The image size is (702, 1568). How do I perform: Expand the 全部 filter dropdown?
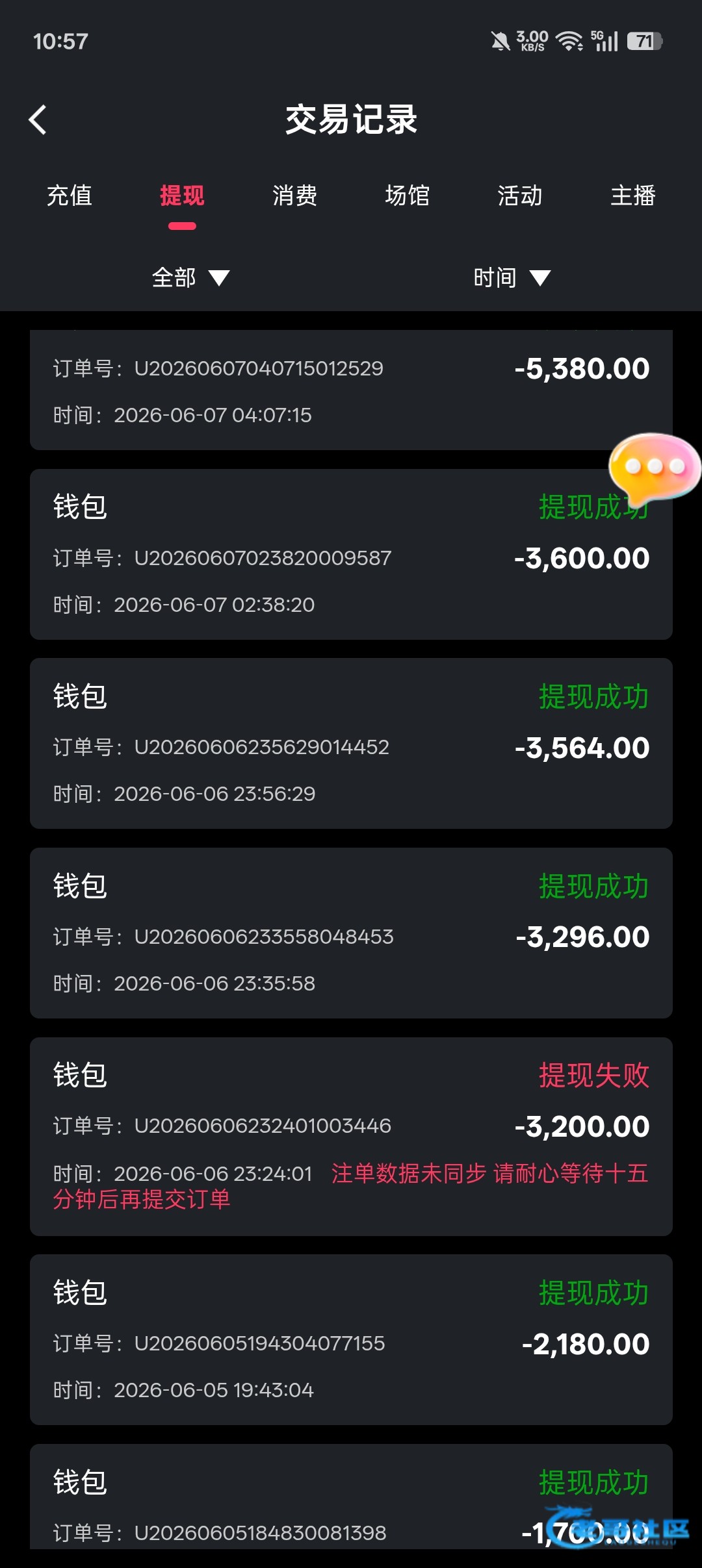190,278
